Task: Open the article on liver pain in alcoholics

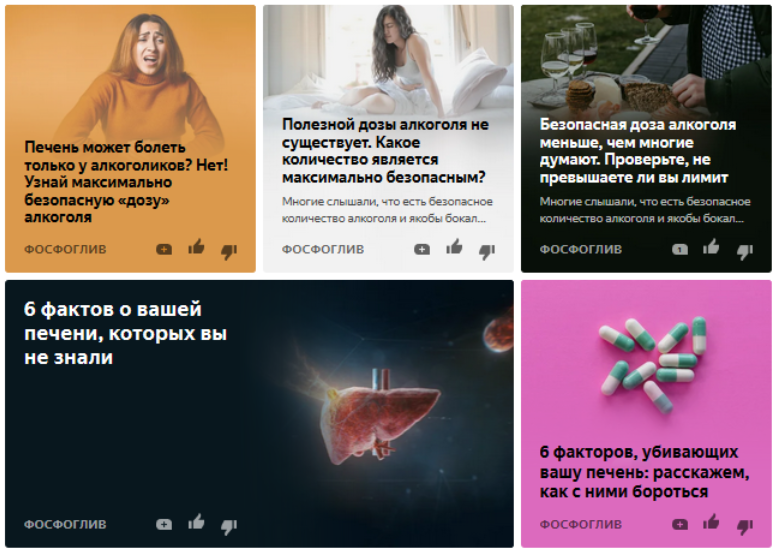Action: point(126,181)
